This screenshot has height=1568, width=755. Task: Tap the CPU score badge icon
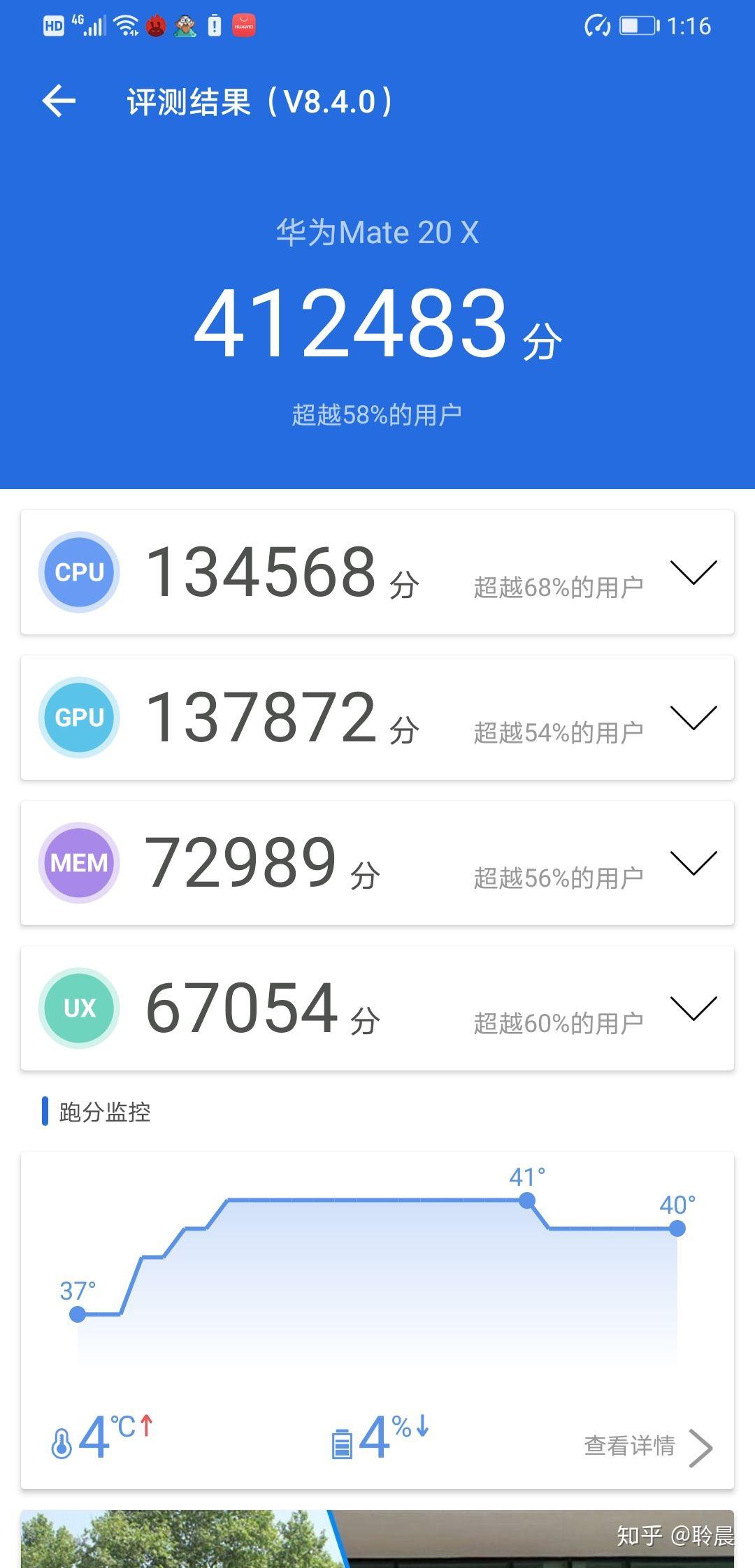[x=79, y=571]
